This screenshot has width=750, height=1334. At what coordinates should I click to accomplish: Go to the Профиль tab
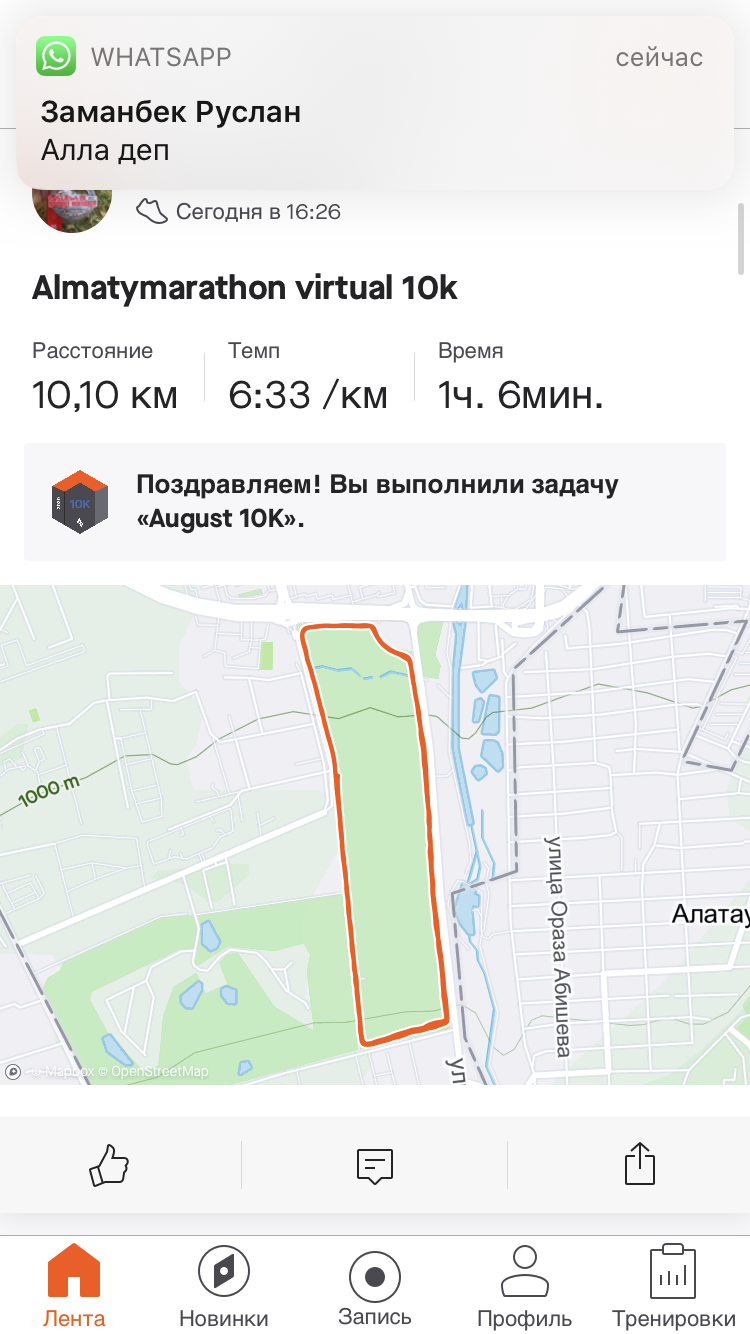(x=525, y=1286)
